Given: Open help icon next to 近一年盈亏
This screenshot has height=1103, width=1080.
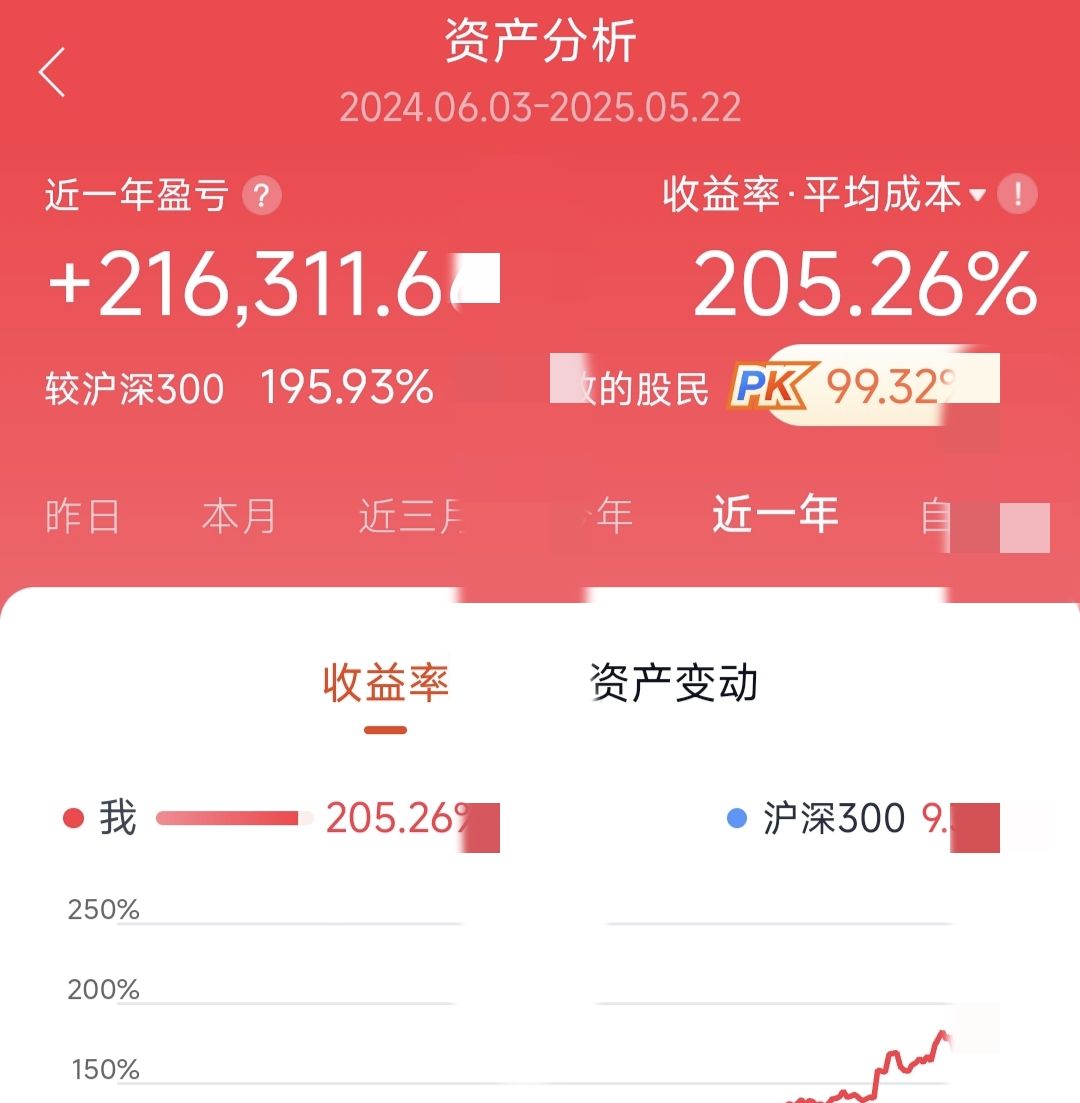Looking at the screenshot, I should coord(262,195).
